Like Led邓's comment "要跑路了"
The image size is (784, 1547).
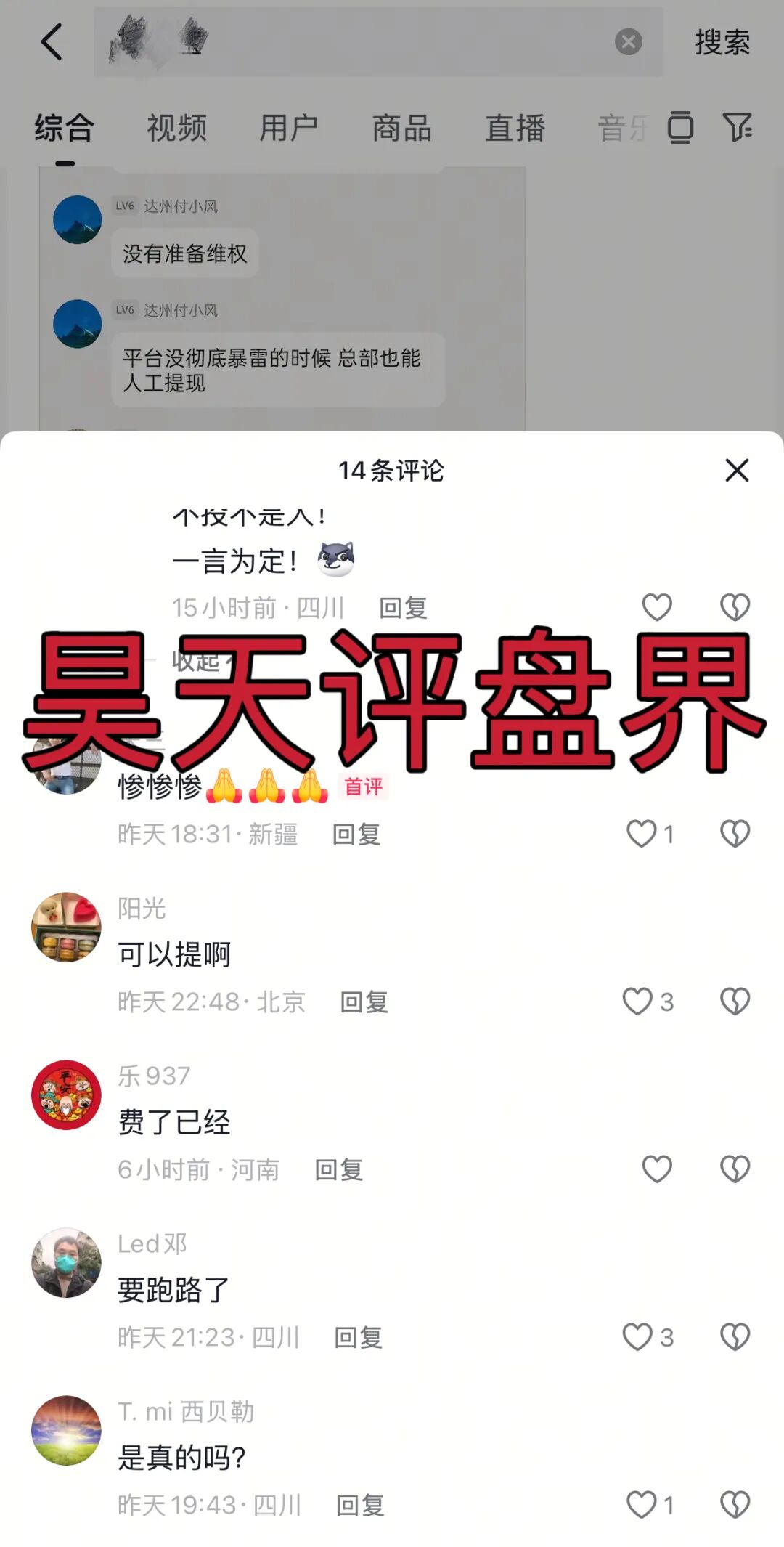tap(637, 1338)
